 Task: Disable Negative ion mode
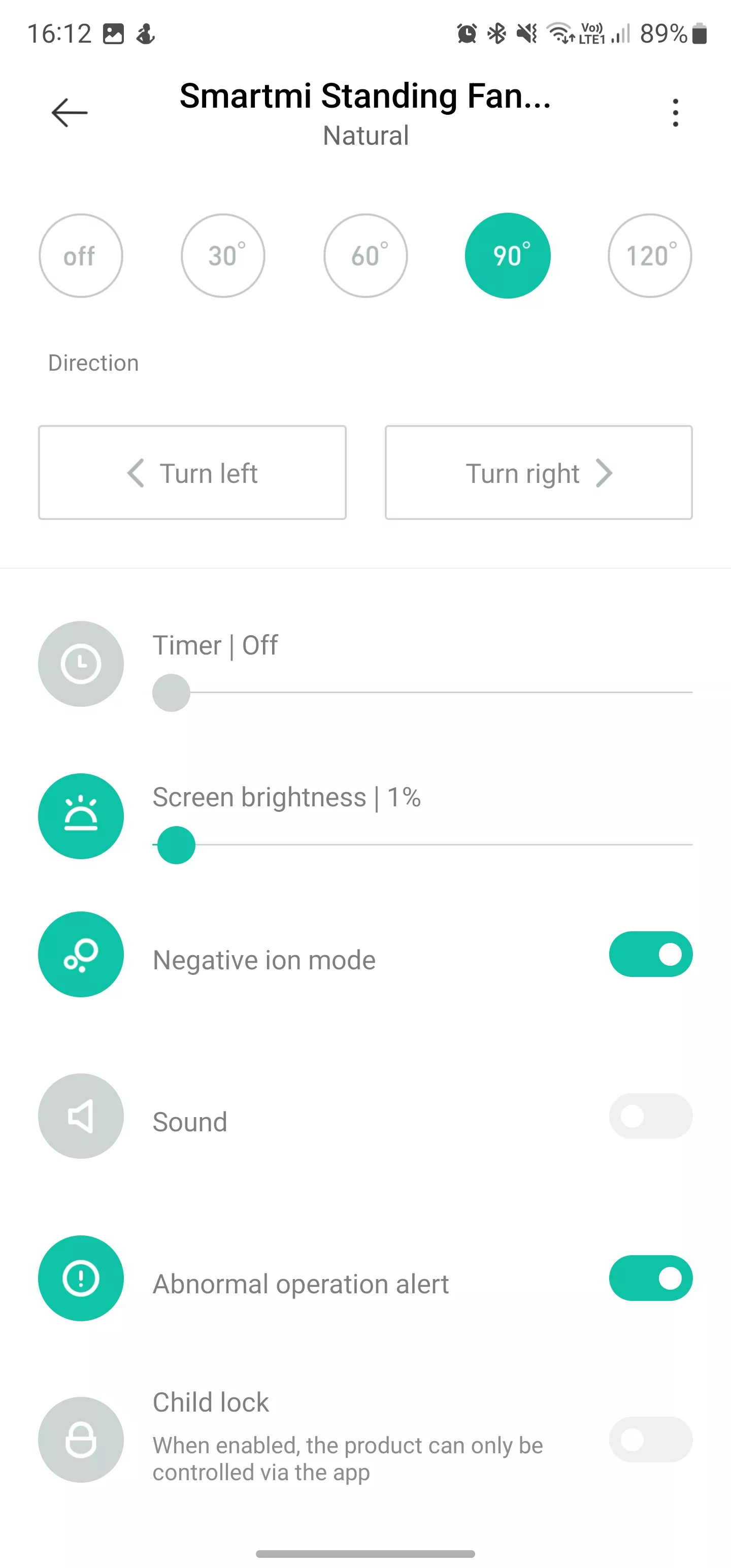click(x=651, y=954)
